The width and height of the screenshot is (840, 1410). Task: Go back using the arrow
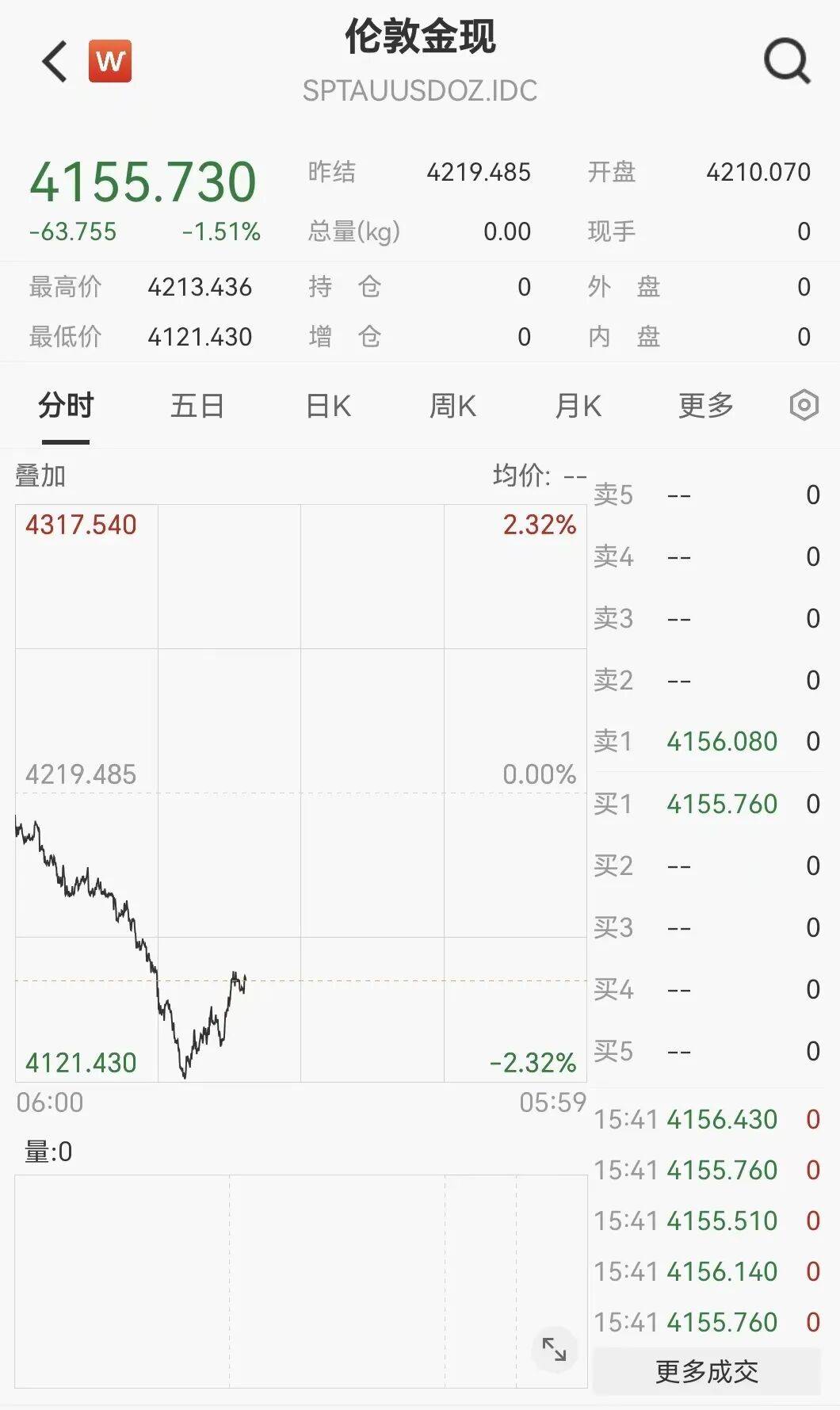[54, 61]
